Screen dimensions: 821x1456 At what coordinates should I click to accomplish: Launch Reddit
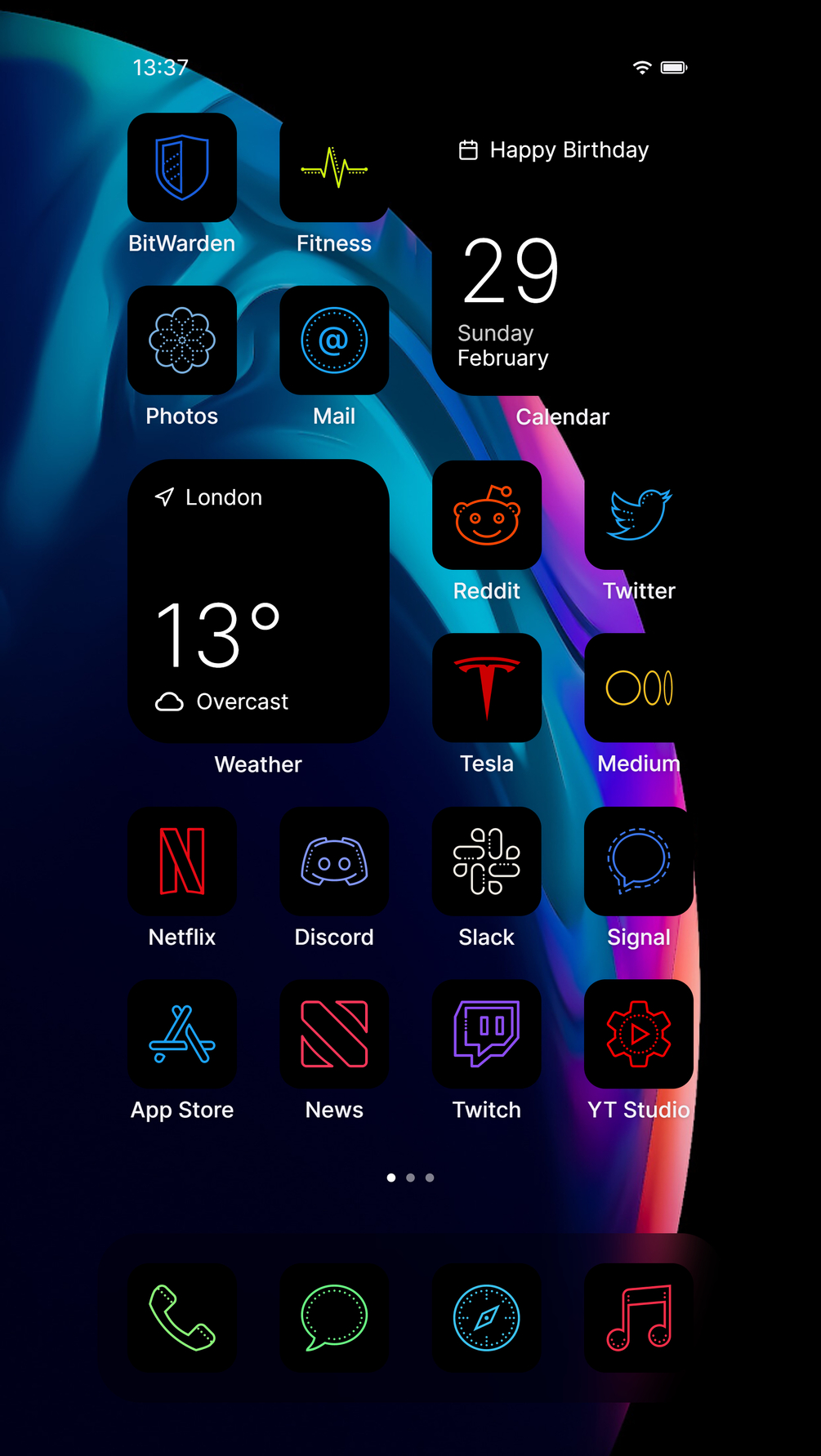(487, 514)
